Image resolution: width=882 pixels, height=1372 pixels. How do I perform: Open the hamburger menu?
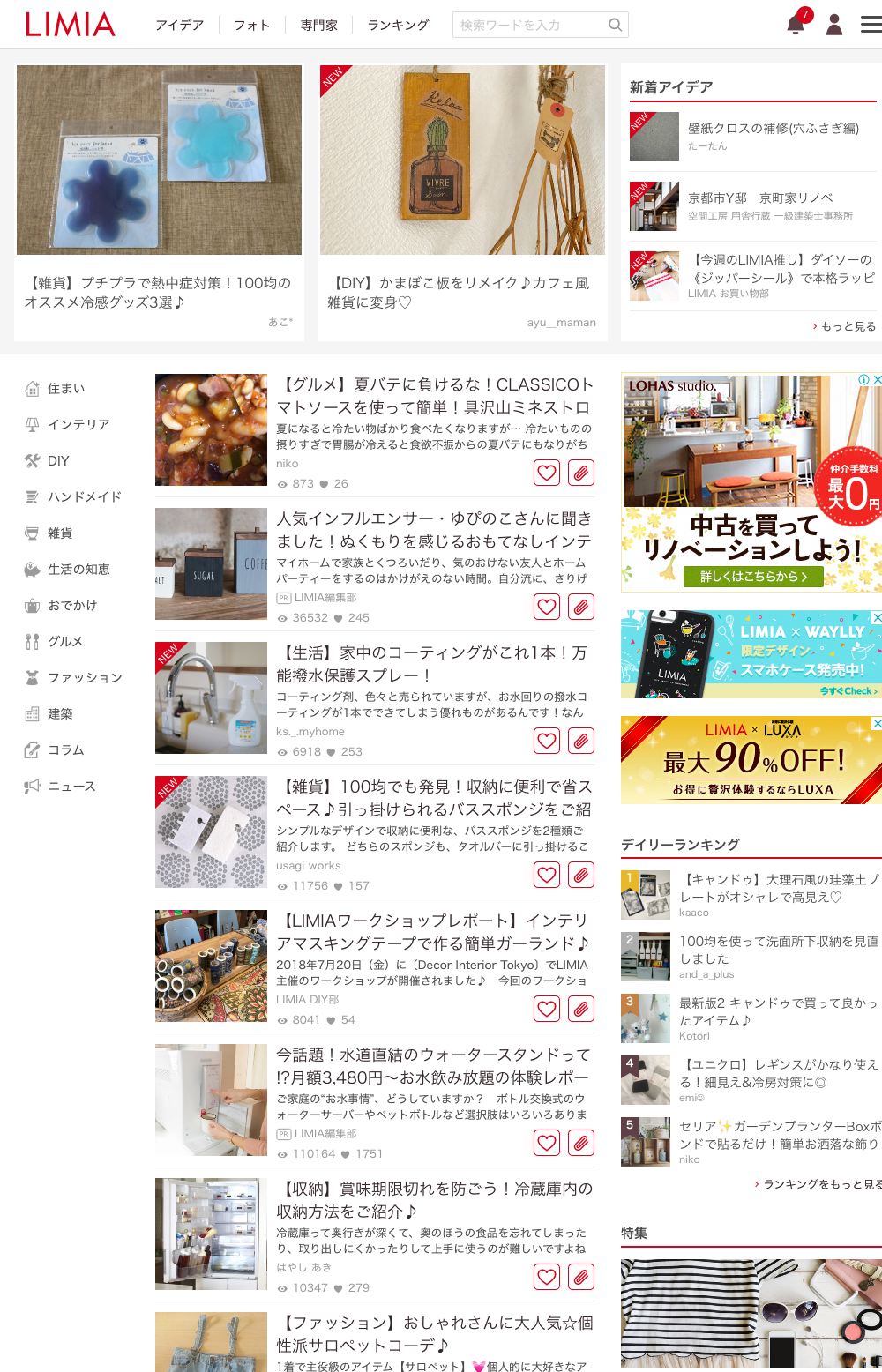coord(871,25)
